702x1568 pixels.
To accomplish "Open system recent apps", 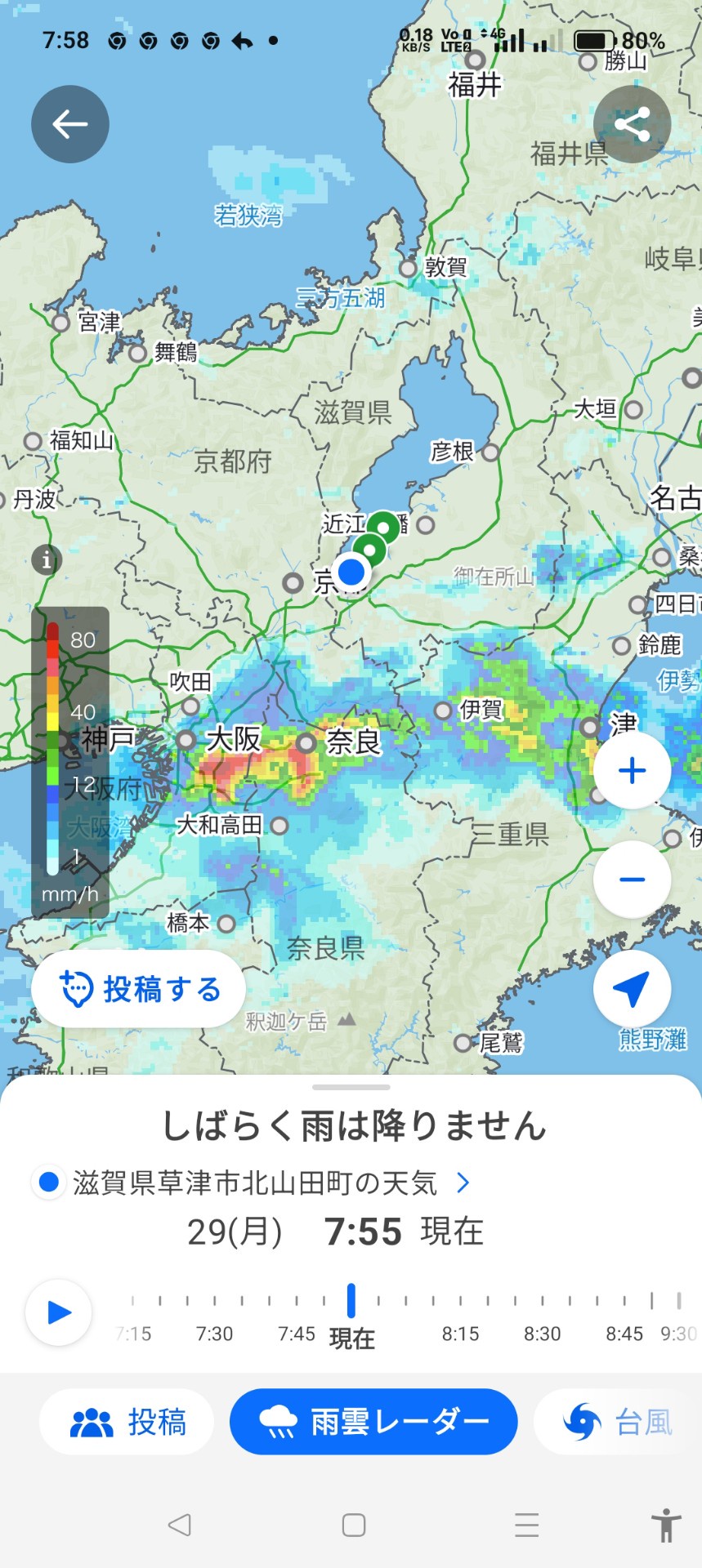I will point(526,1525).
